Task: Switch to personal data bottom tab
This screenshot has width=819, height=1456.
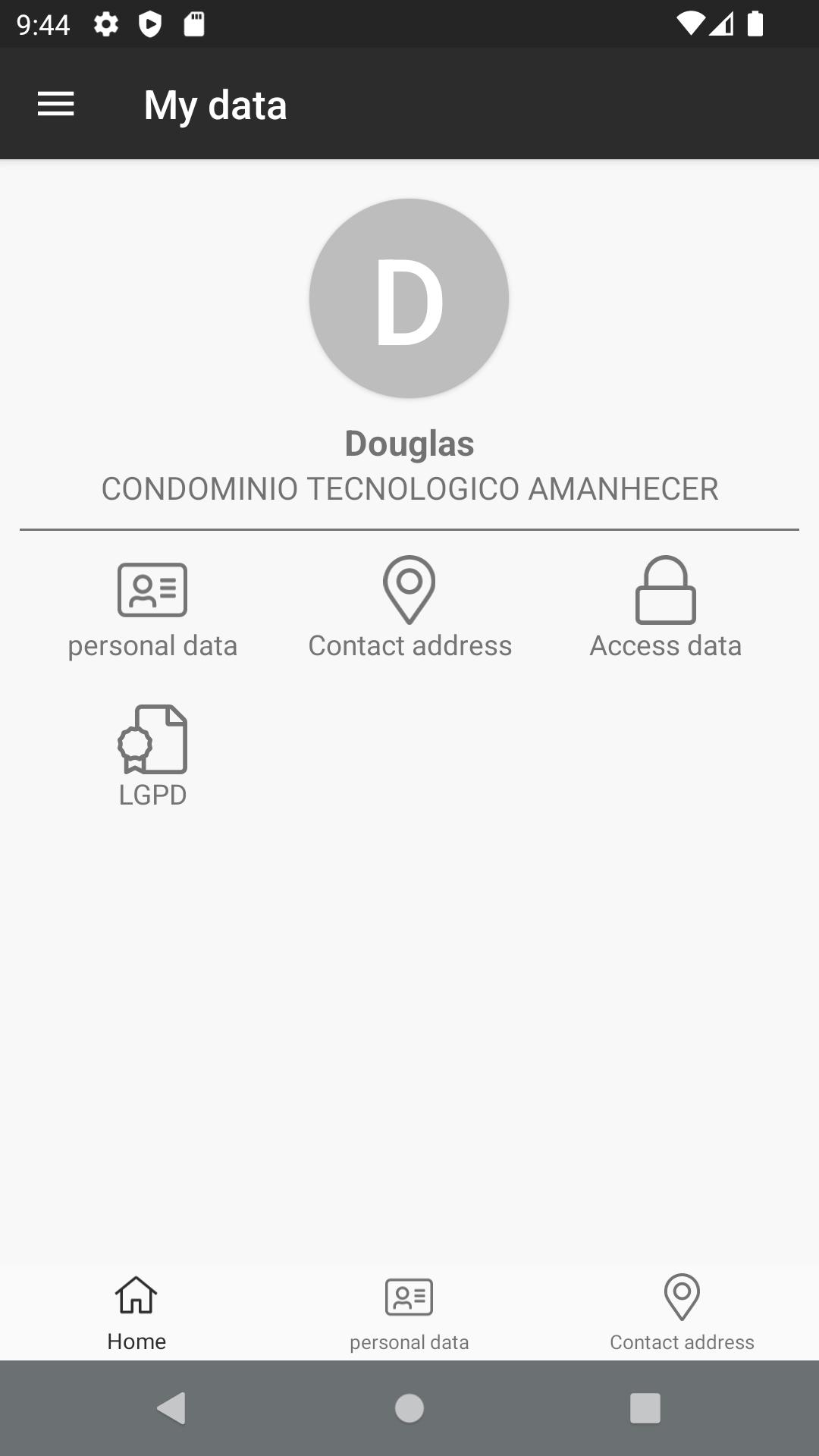Action: click(409, 1313)
